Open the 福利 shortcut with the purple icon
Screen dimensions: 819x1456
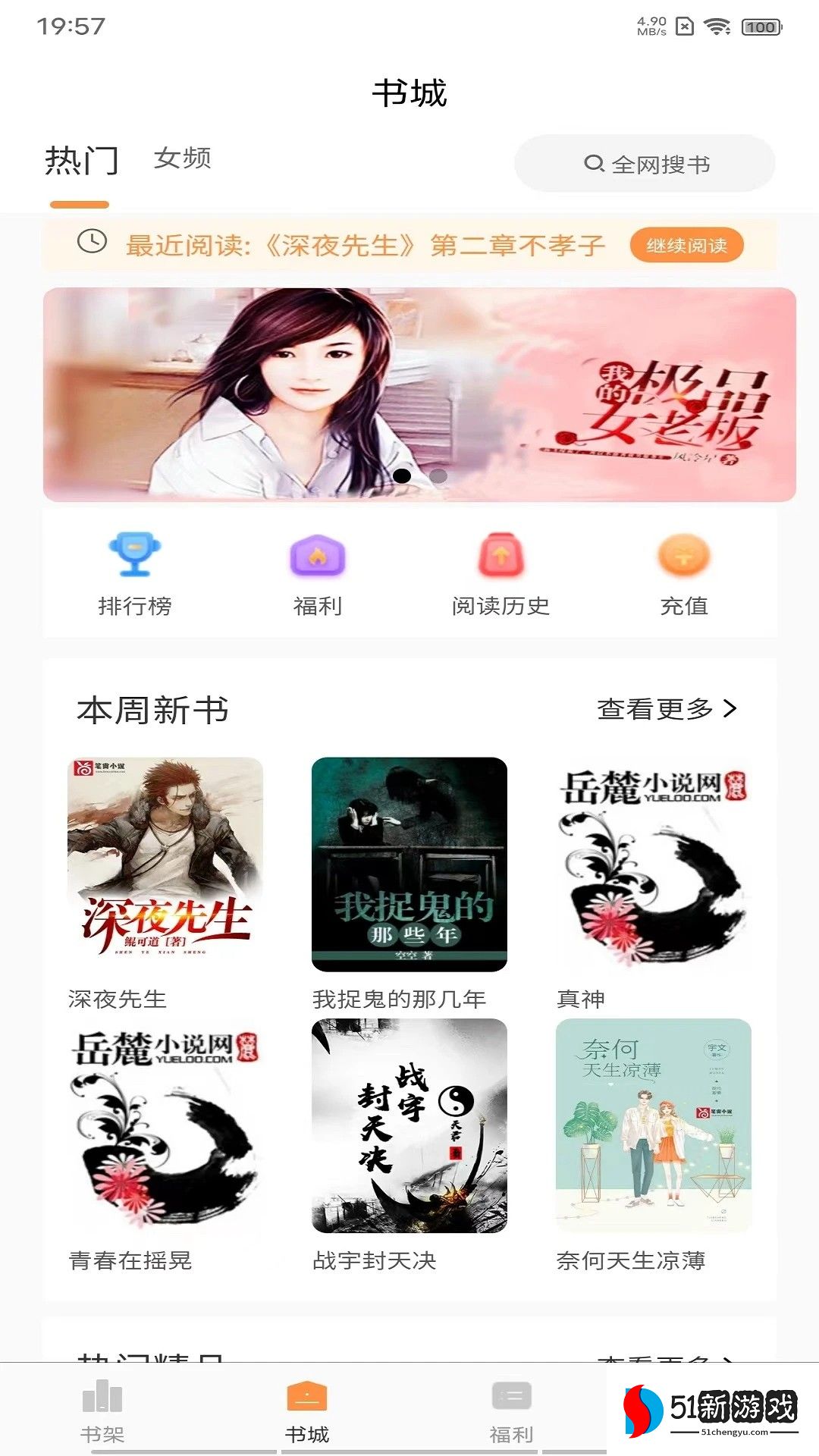(x=318, y=574)
